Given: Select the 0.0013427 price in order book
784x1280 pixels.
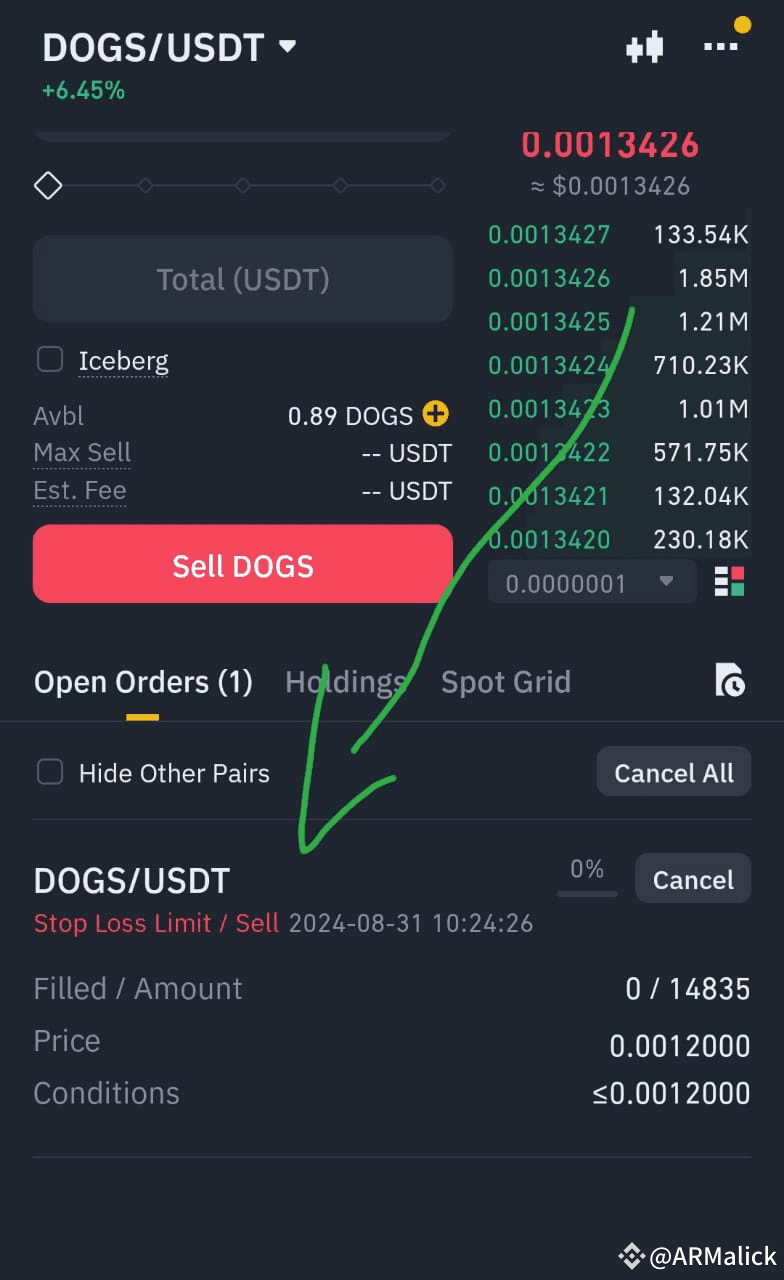Looking at the screenshot, I should click(x=549, y=235).
